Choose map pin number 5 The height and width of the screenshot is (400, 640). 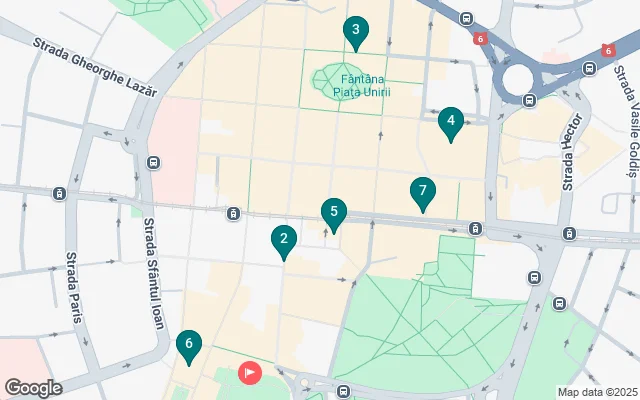point(334,213)
